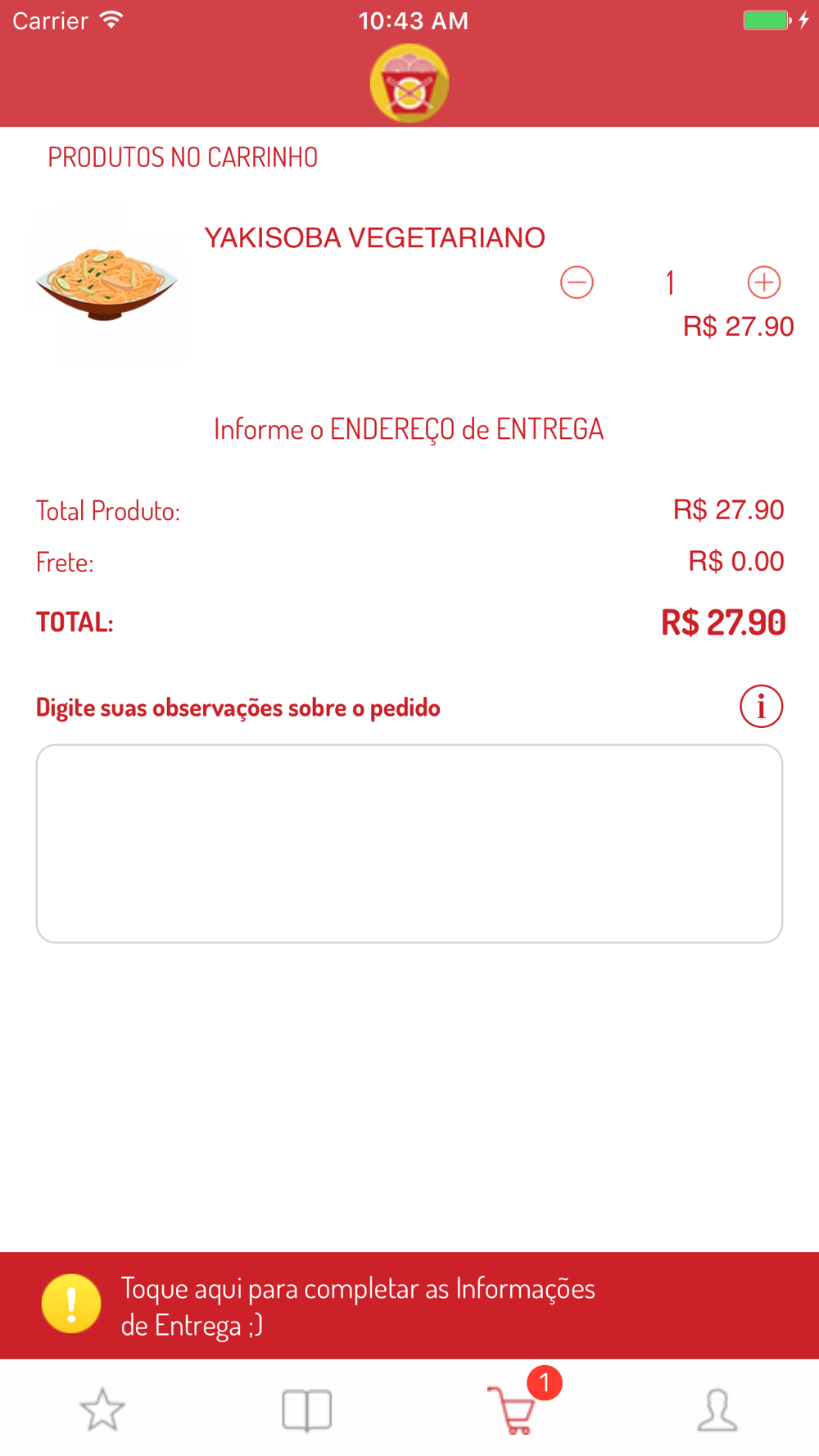Screen dimensions: 819x1456
Task: Switch to the favorites star tab
Action: 102,1409
